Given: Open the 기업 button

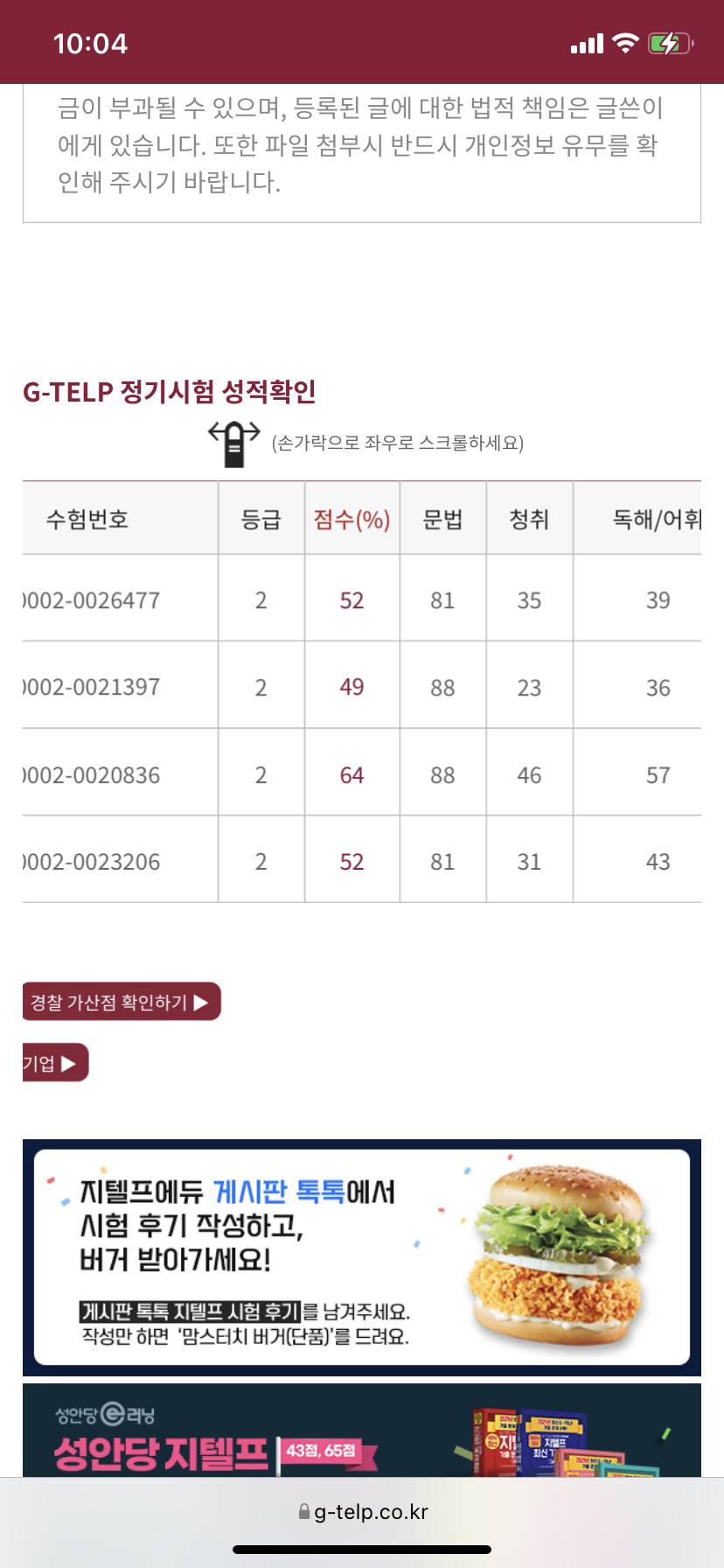Looking at the screenshot, I should 54,1063.
